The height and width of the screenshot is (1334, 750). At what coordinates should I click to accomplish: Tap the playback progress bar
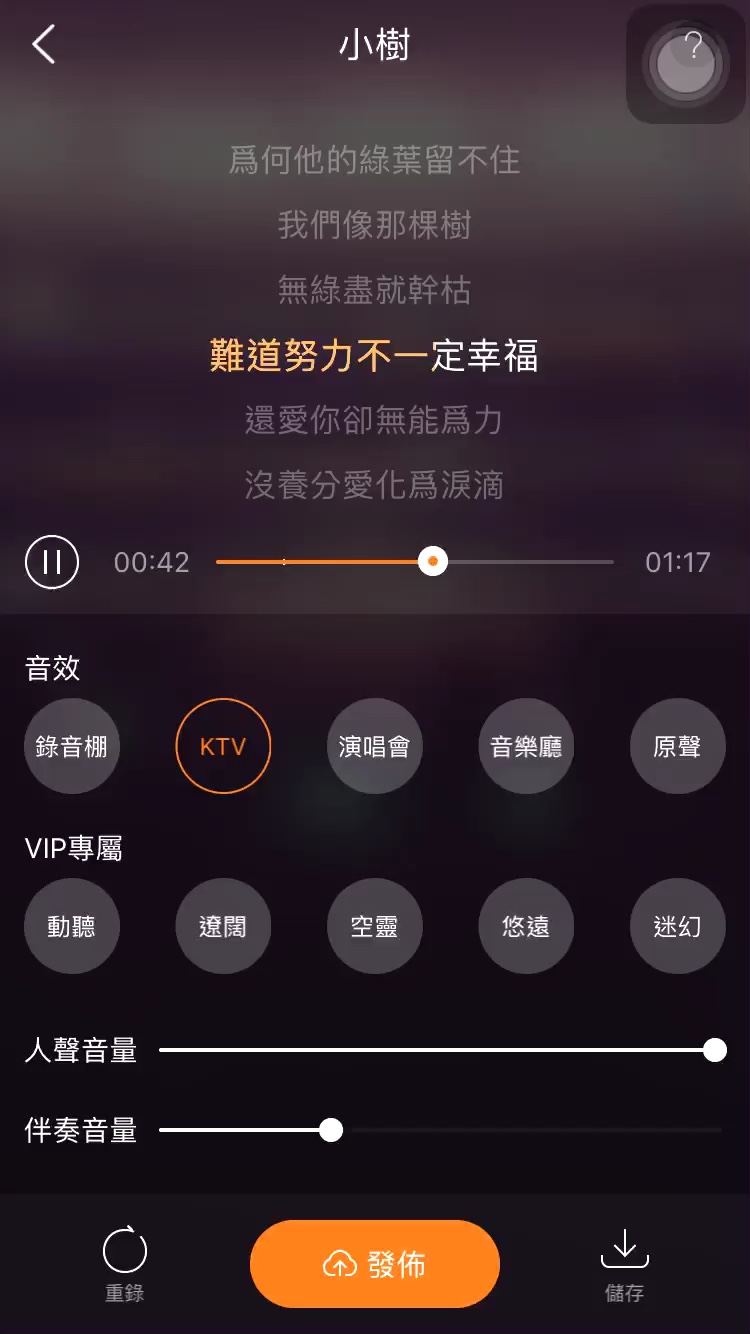(x=415, y=562)
